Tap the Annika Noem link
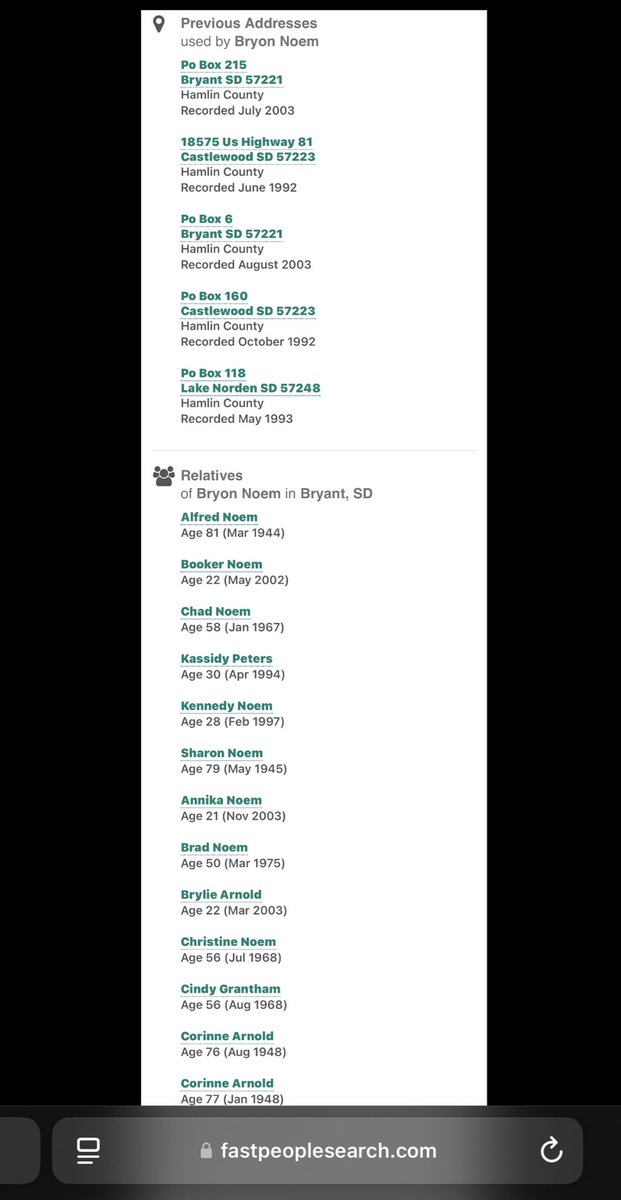621x1200 pixels. coord(221,800)
